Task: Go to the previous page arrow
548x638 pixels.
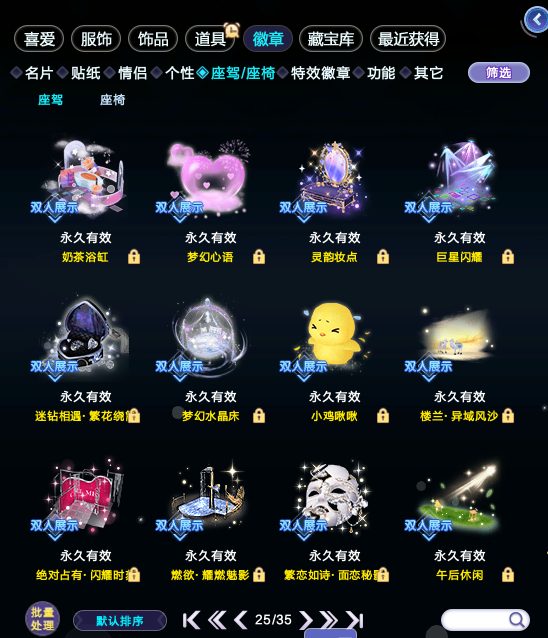Action: click(241, 620)
